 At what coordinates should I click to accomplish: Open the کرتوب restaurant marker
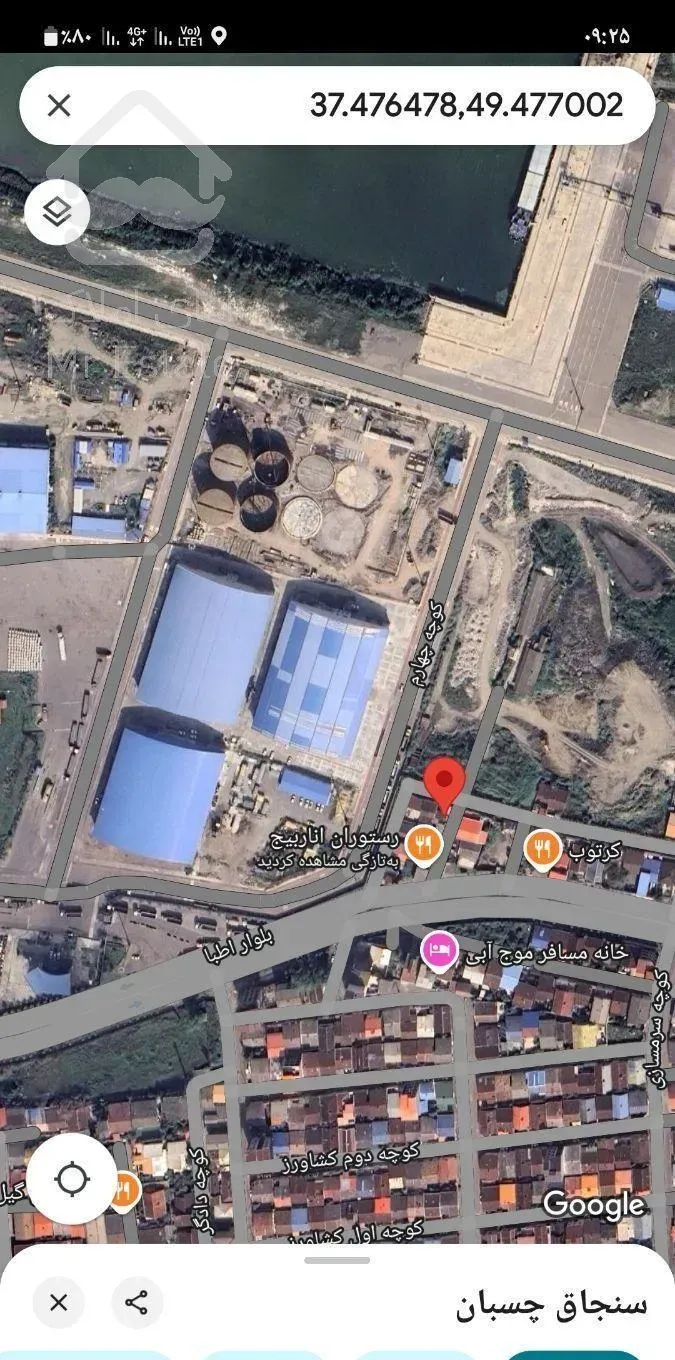tap(542, 849)
